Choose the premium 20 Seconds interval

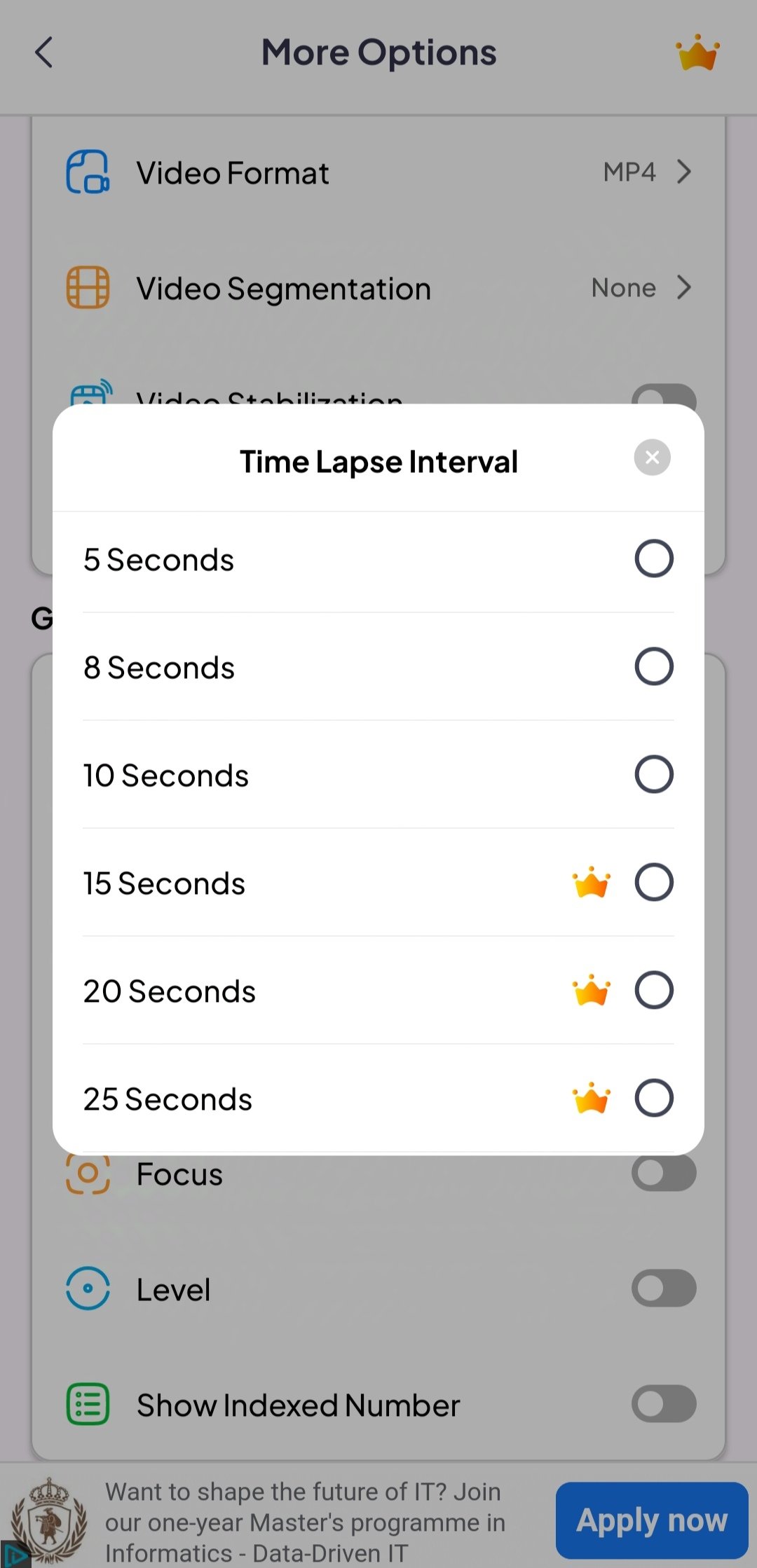coord(653,990)
